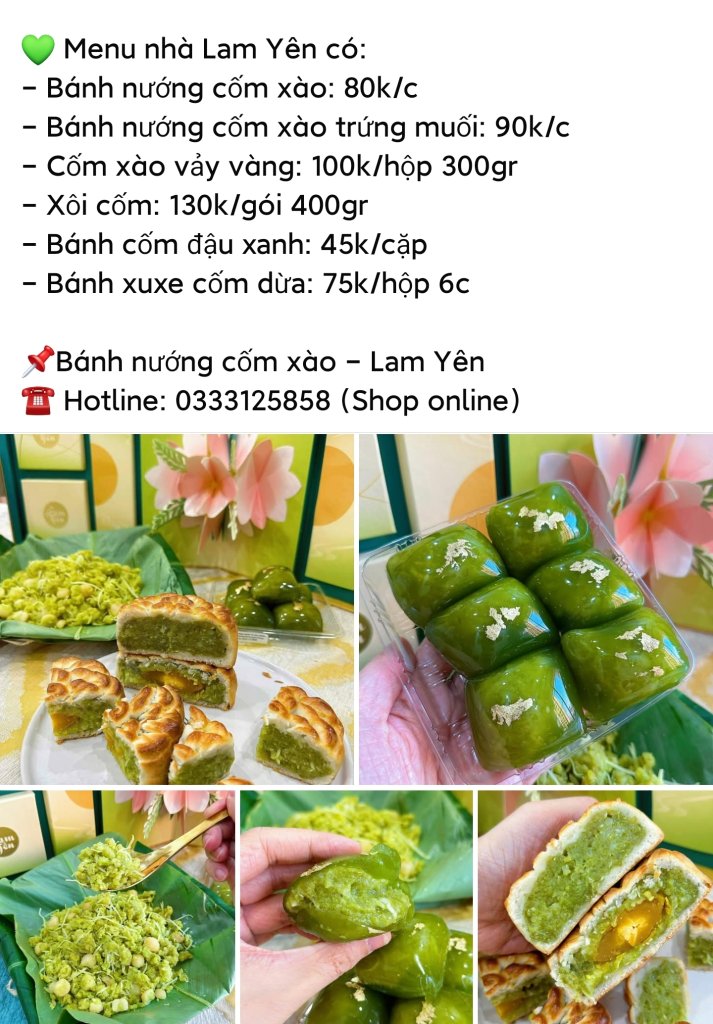View the photo of the bitten green cake
The height and width of the screenshot is (1024, 713).
click(356, 907)
